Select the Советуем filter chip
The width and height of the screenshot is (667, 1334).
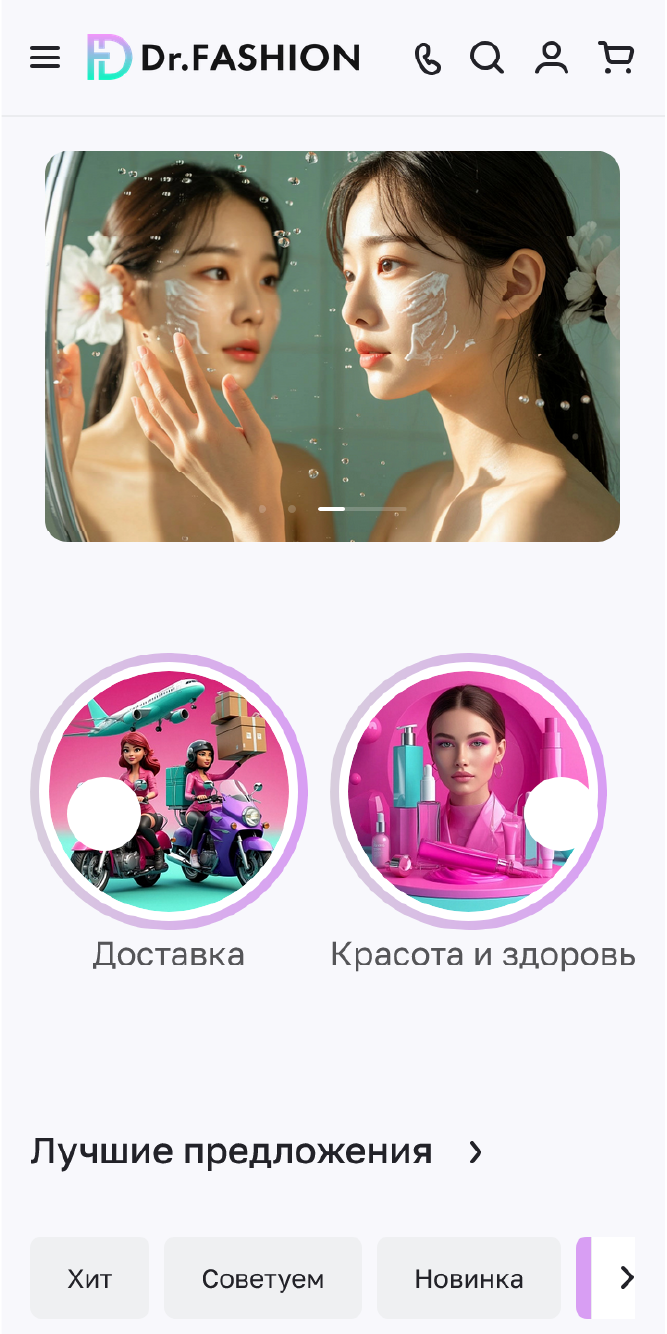pyautogui.click(x=263, y=1278)
